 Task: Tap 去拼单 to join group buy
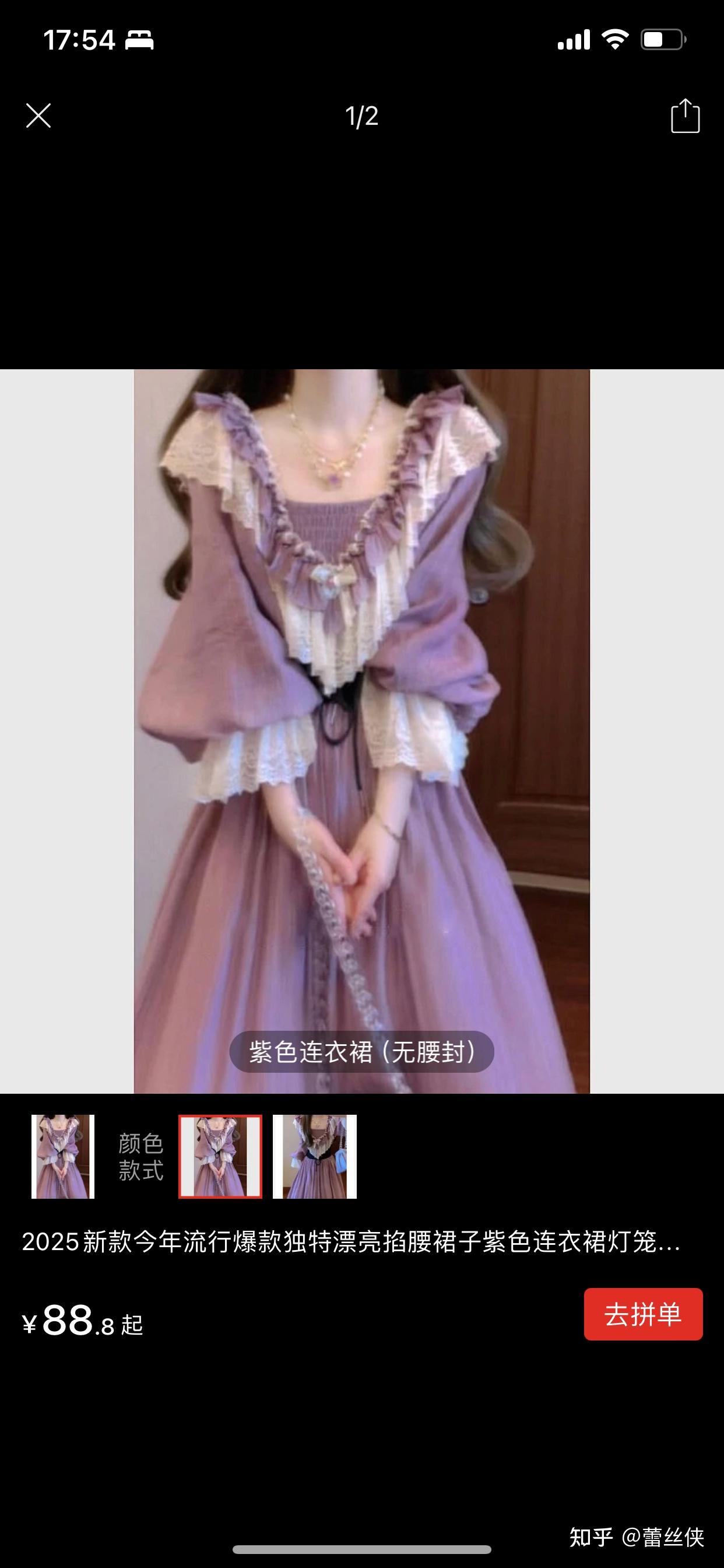(x=643, y=1314)
